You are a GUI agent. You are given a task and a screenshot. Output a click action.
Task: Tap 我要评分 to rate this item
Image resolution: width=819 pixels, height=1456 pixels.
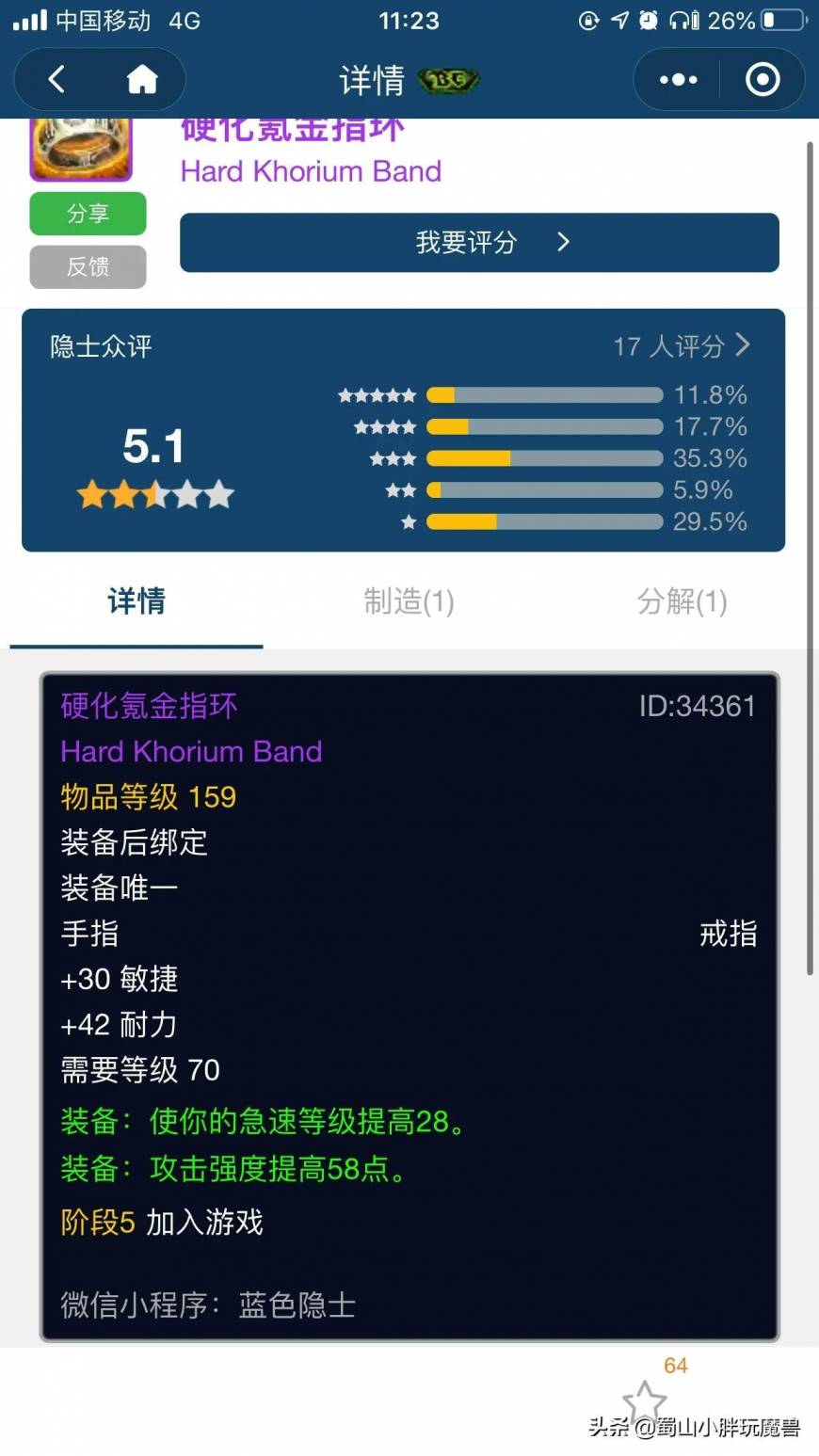tap(479, 243)
